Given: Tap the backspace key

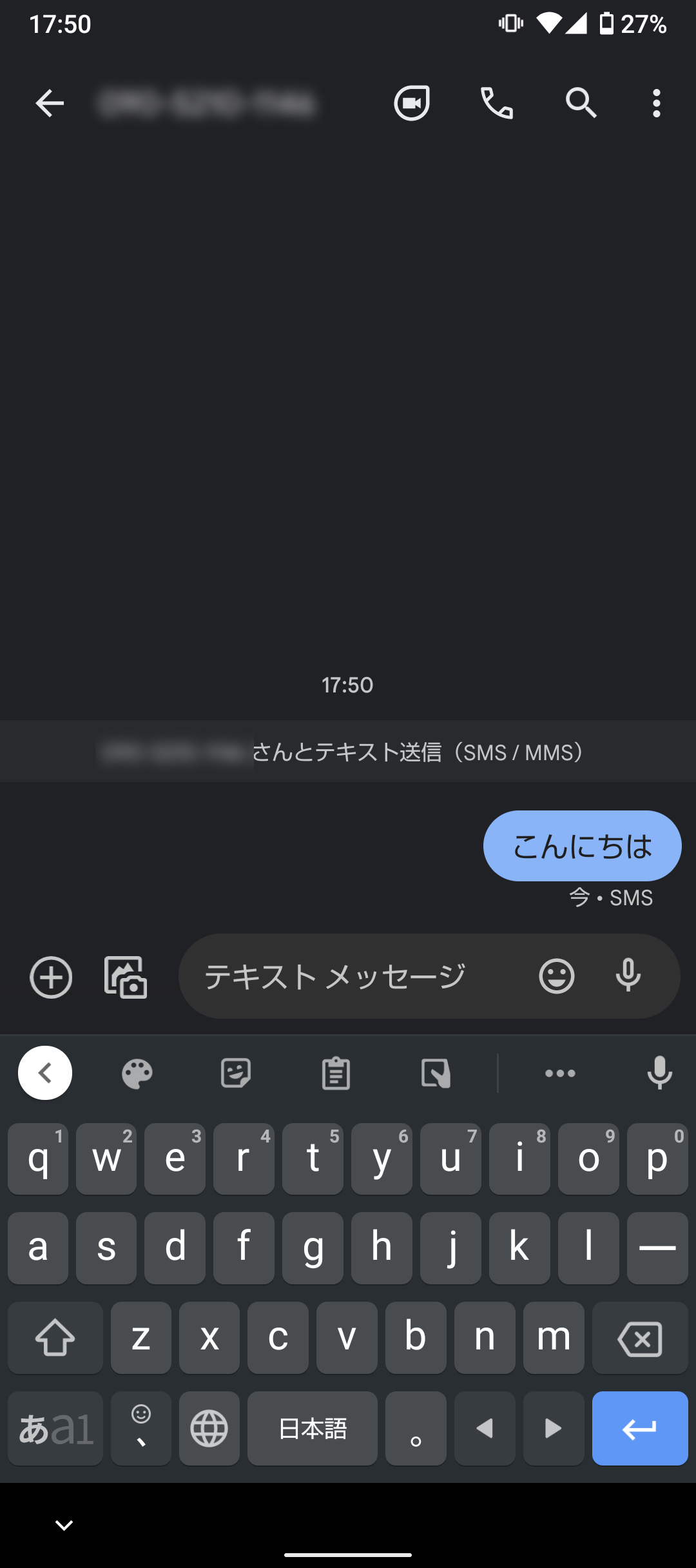Looking at the screenshot, I should 640,1338.
